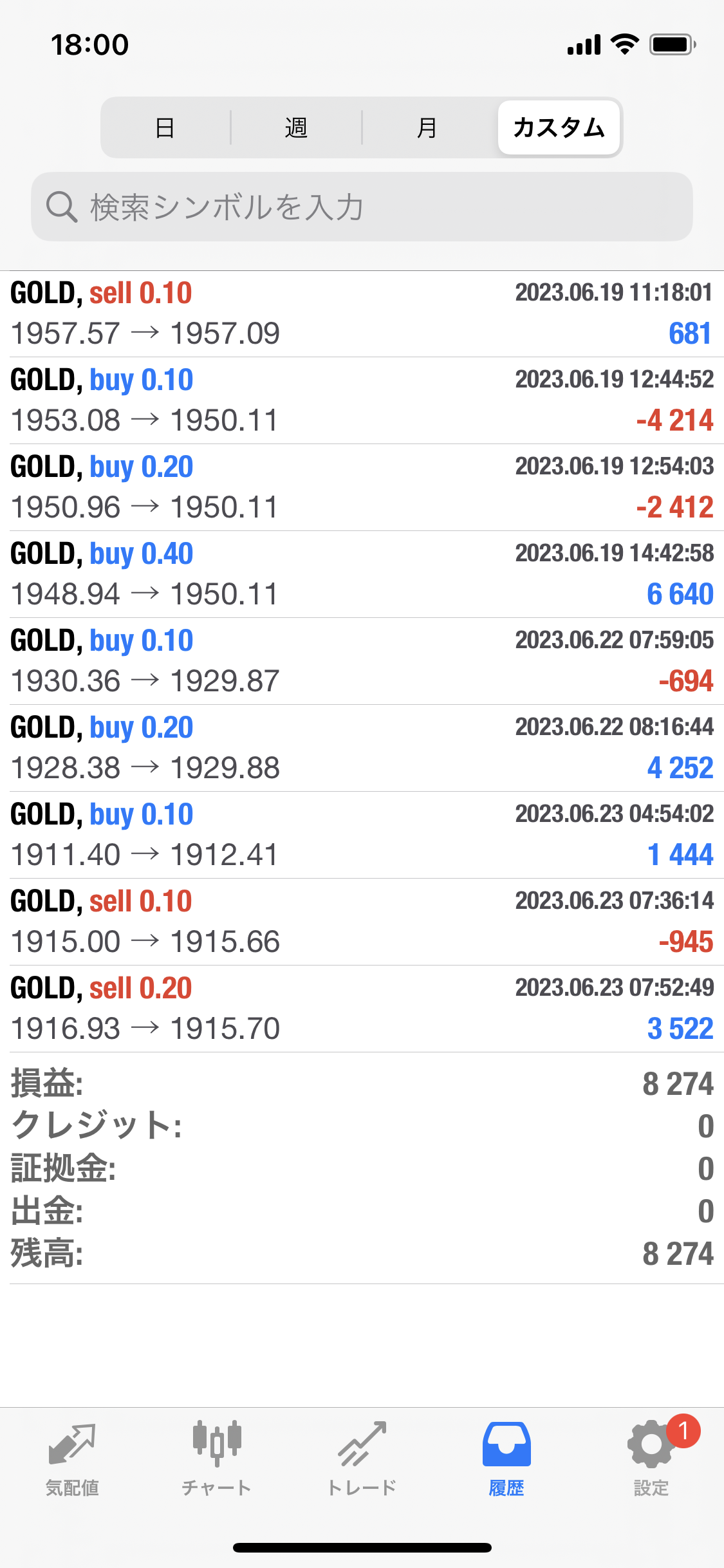Open the GOLD buy 0.40 trade at 14:42:58
724x1568 pixels.
click(x=362, y=574)
